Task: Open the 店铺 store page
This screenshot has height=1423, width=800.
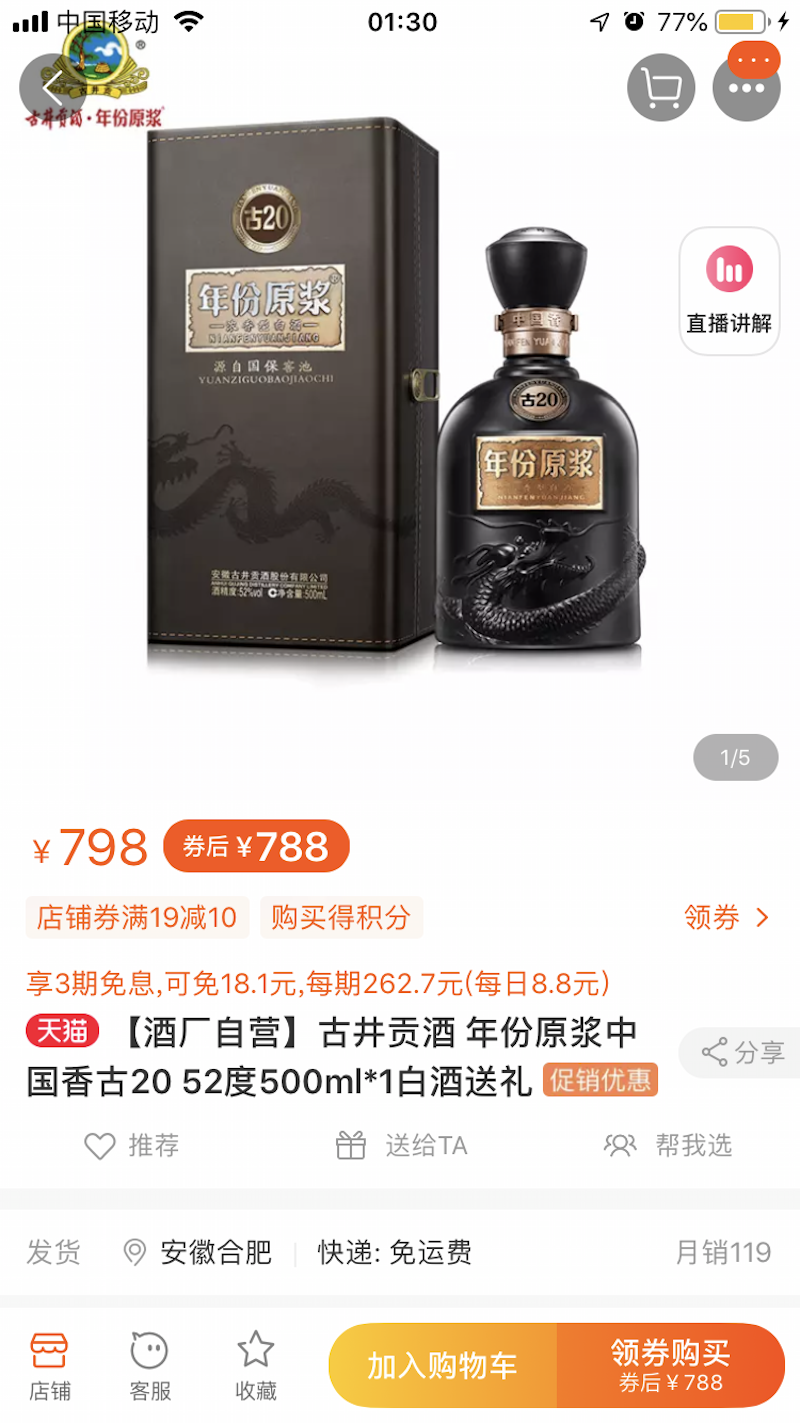Action: coord(50,1366)
